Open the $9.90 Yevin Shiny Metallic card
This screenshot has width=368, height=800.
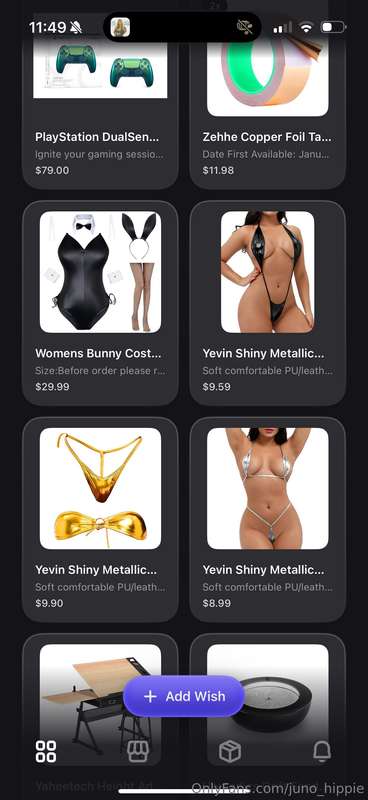[100, 519]
